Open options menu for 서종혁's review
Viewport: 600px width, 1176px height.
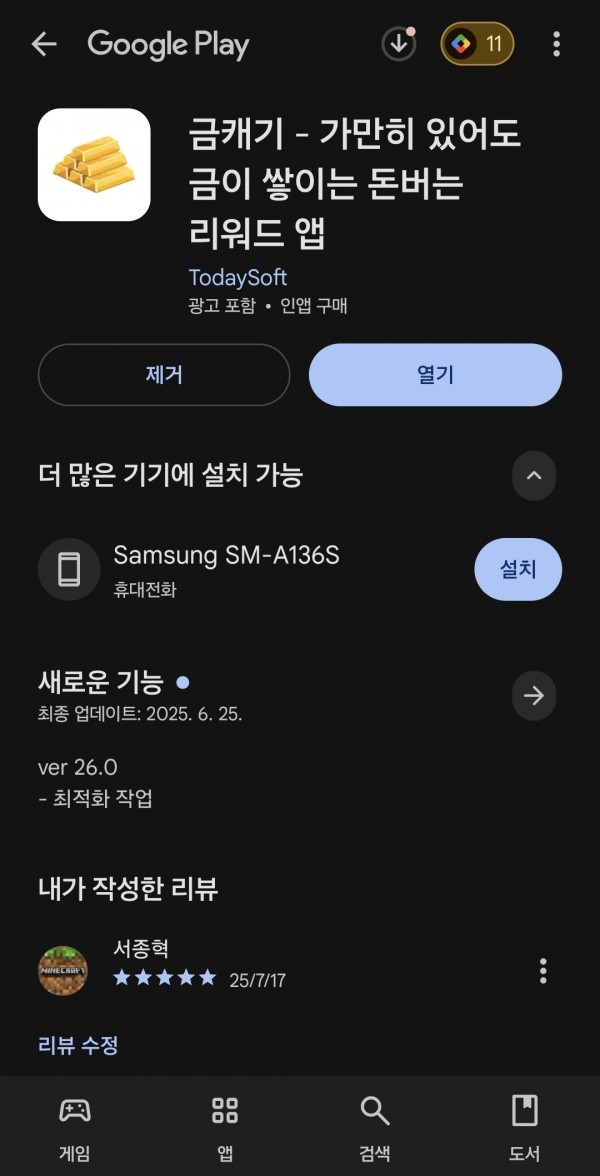pos(543,970)
